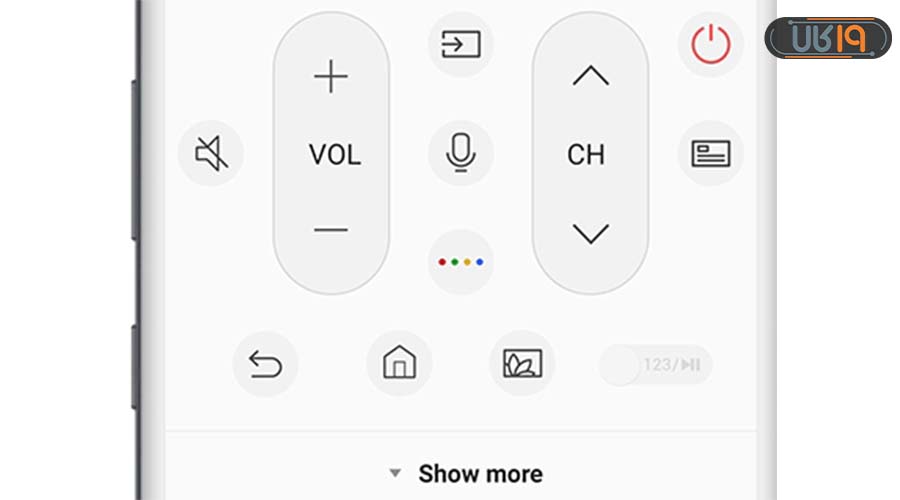Turn off the TV with the power button
Viewport: 900px width, 500px height.
tap(711, 45)
